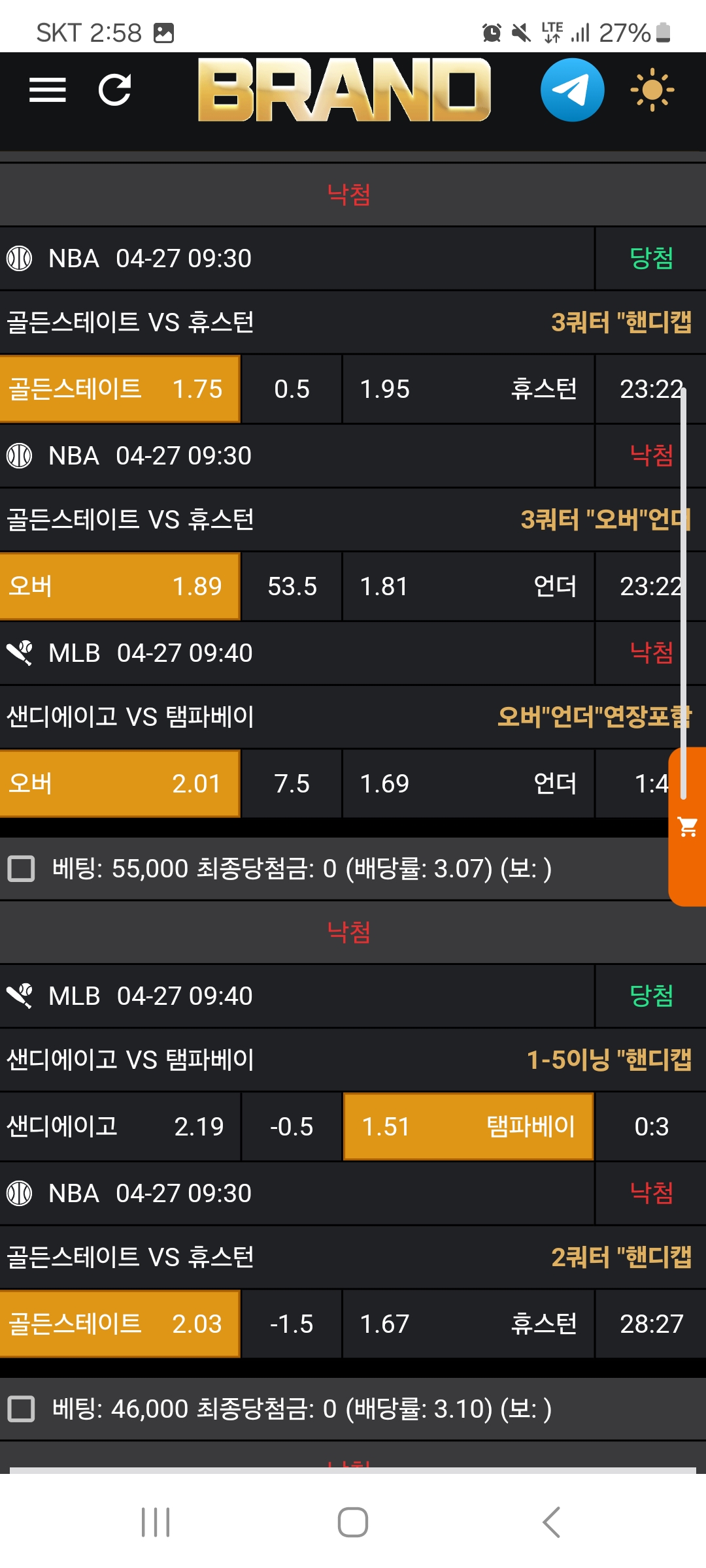Toggle the light mode sun icon
706x1568 pixels.
652,90
